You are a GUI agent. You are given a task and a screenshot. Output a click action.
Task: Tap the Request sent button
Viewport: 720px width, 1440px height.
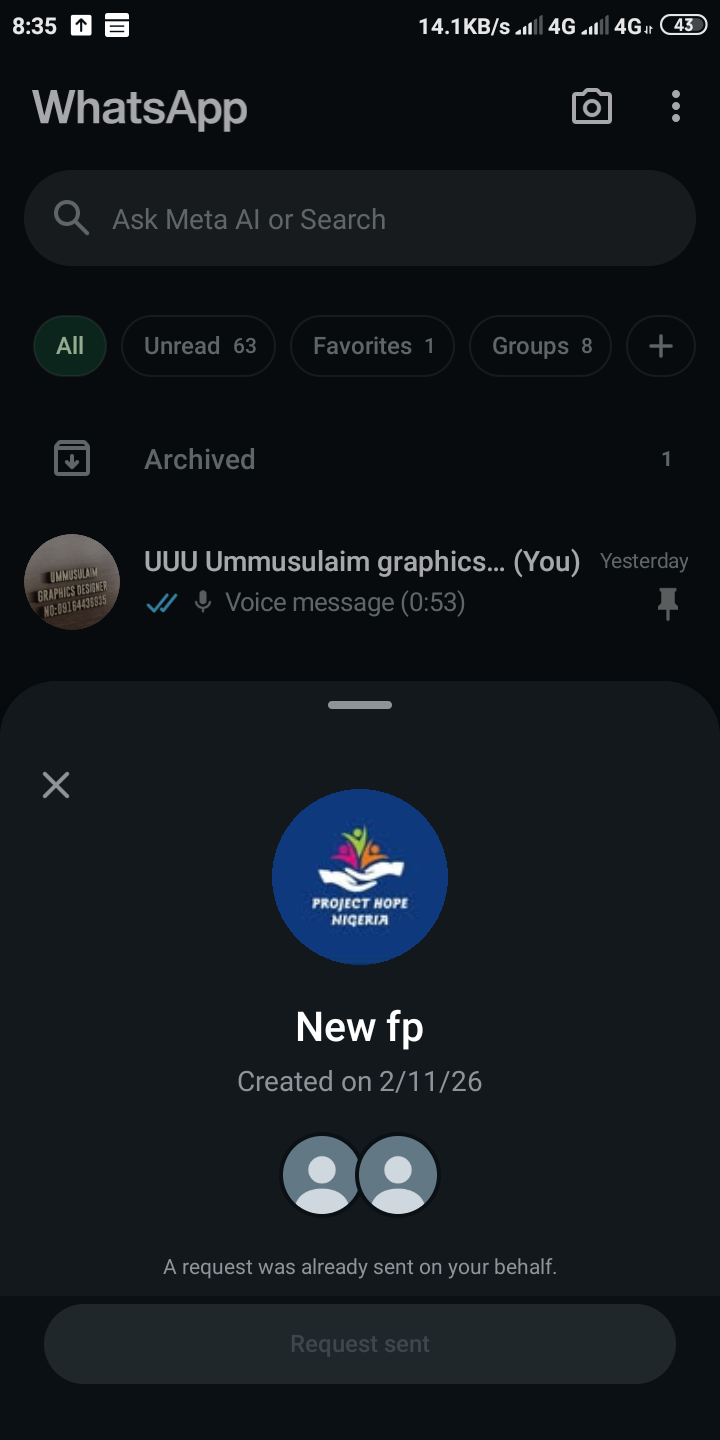tap(360, 1344)
